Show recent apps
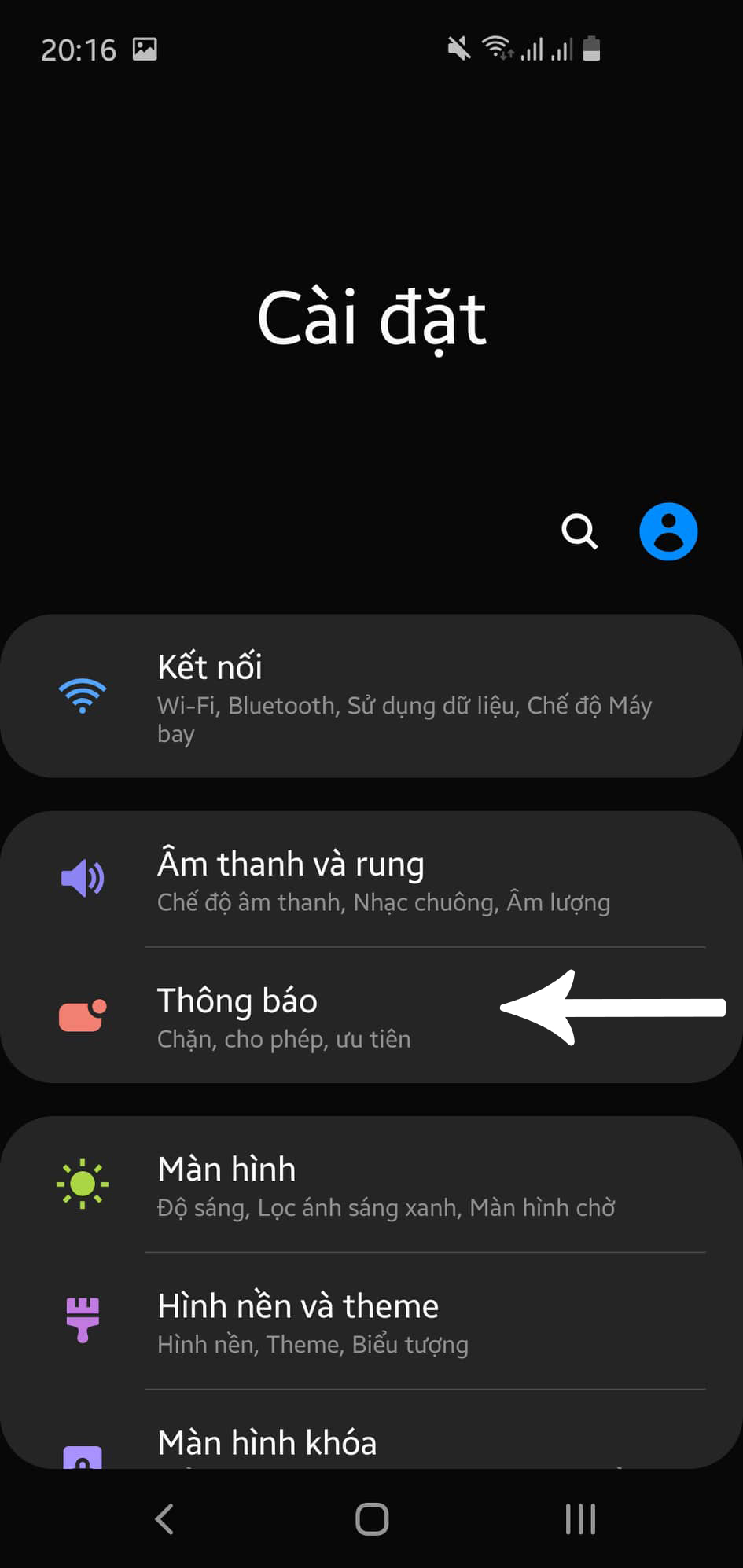The height and width of the screenshot is (1568, 743). pos(580,1518)
